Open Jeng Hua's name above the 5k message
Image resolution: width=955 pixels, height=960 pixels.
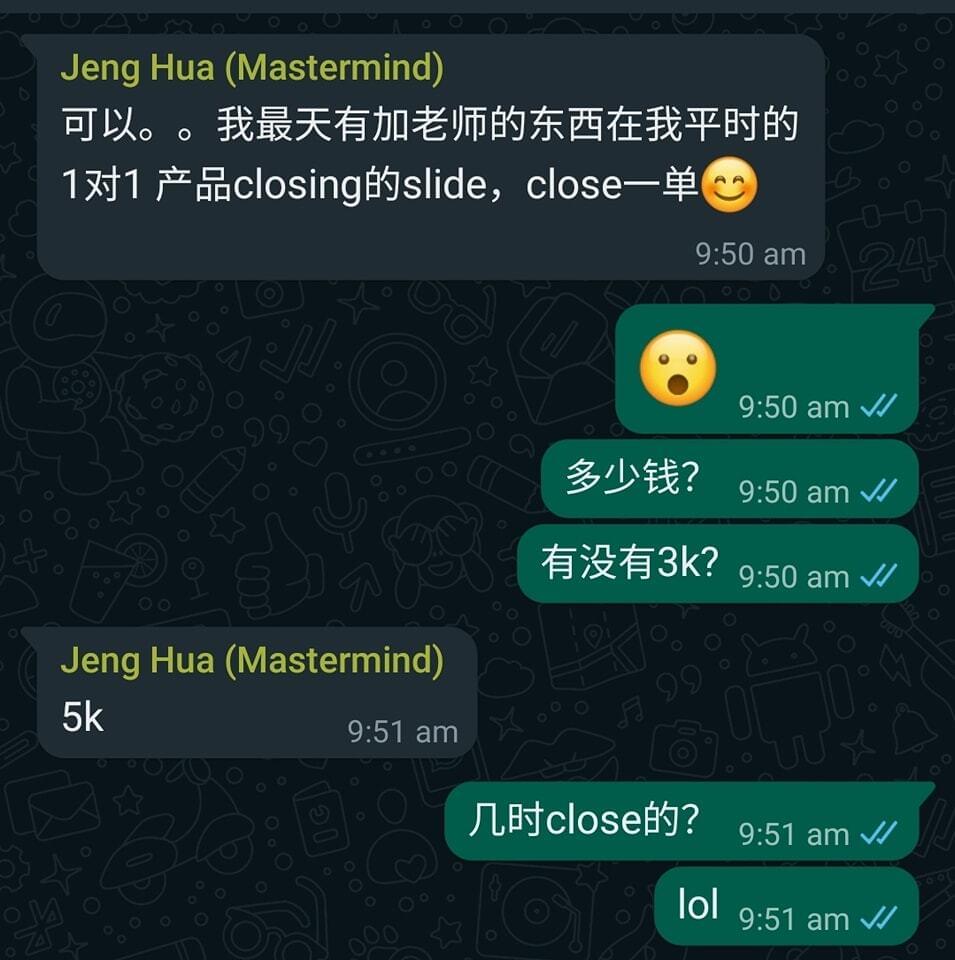(251, 660)
